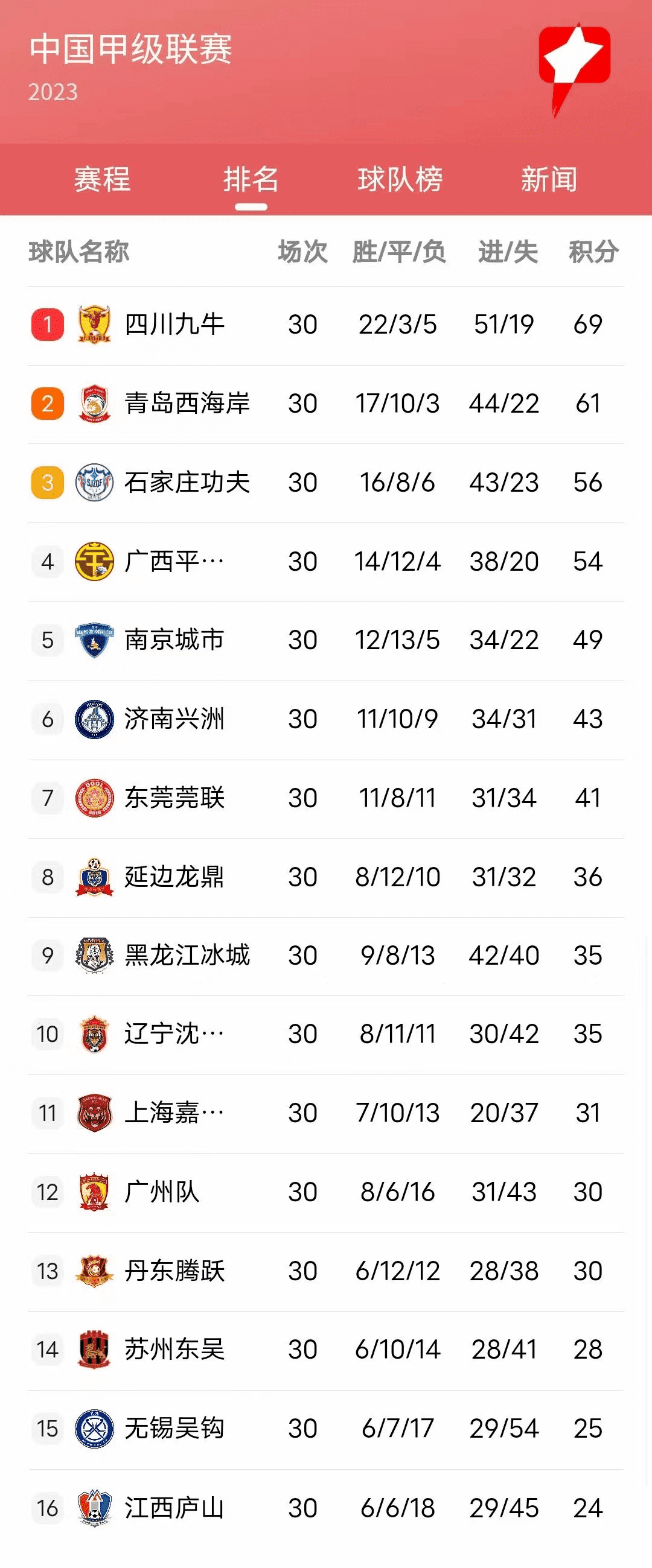This screenshot has width=652, height=1568.
Task: Select the 排名 tab
Action: [x=251, y=180]
